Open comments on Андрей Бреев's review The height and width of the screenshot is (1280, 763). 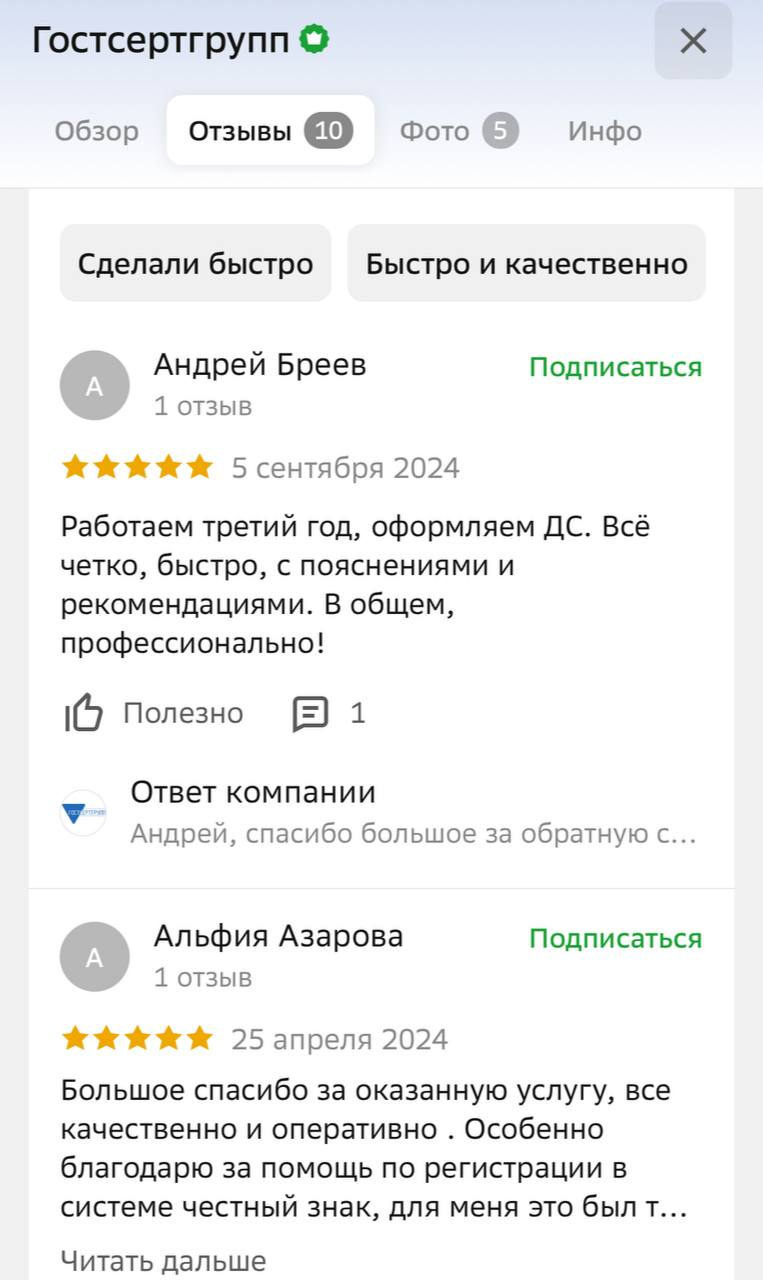329,713
